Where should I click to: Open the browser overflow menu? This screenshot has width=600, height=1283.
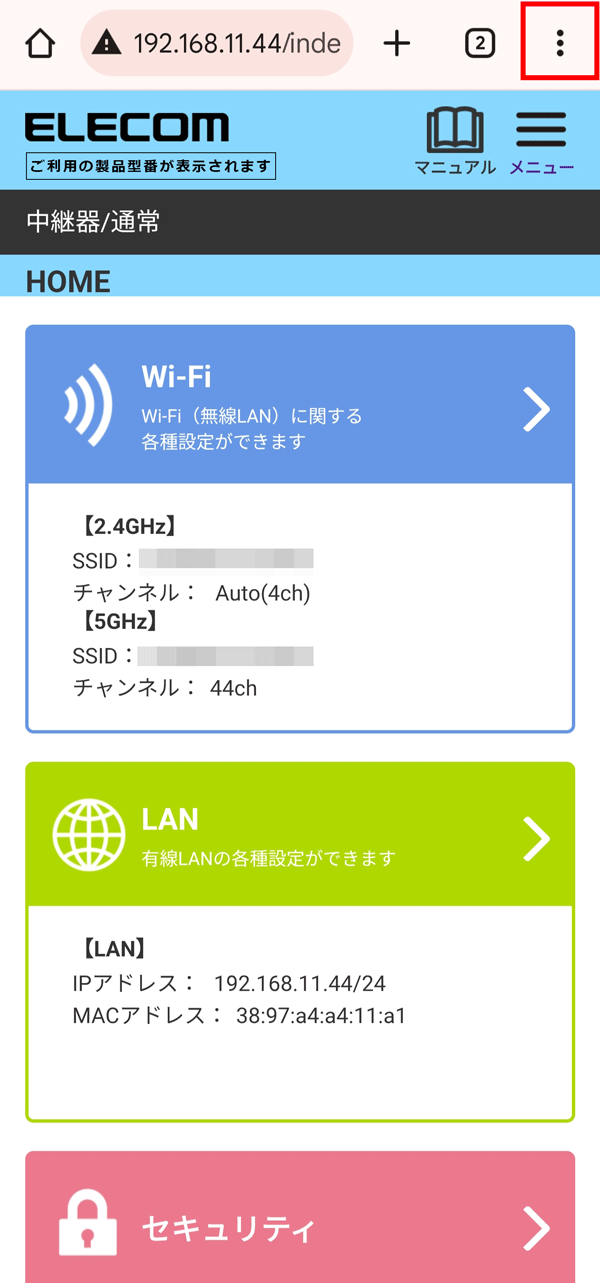(x=560, y=43)
